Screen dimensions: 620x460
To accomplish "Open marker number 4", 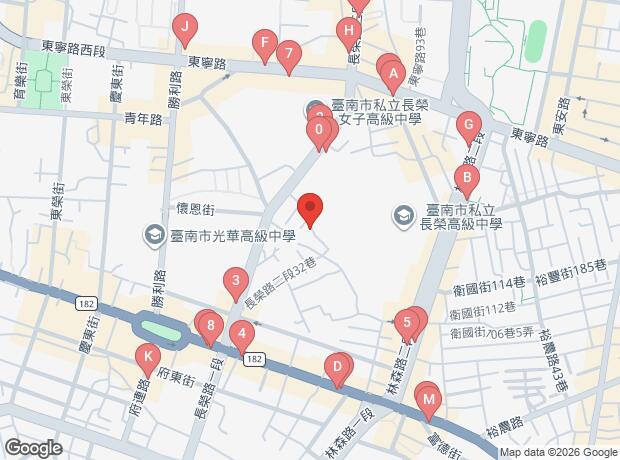I will tap(240, 334).
